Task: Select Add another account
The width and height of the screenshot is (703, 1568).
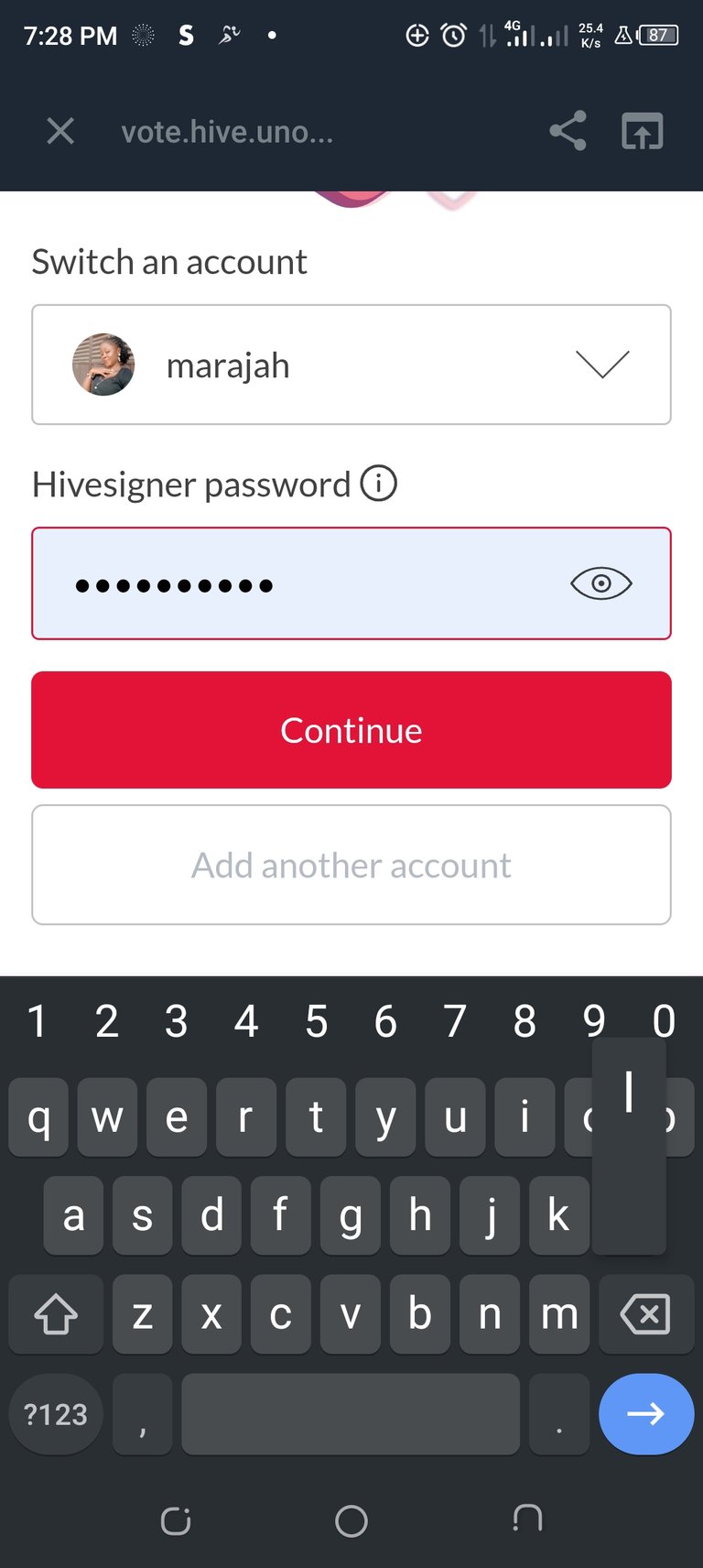Action: tap(351, 865)
